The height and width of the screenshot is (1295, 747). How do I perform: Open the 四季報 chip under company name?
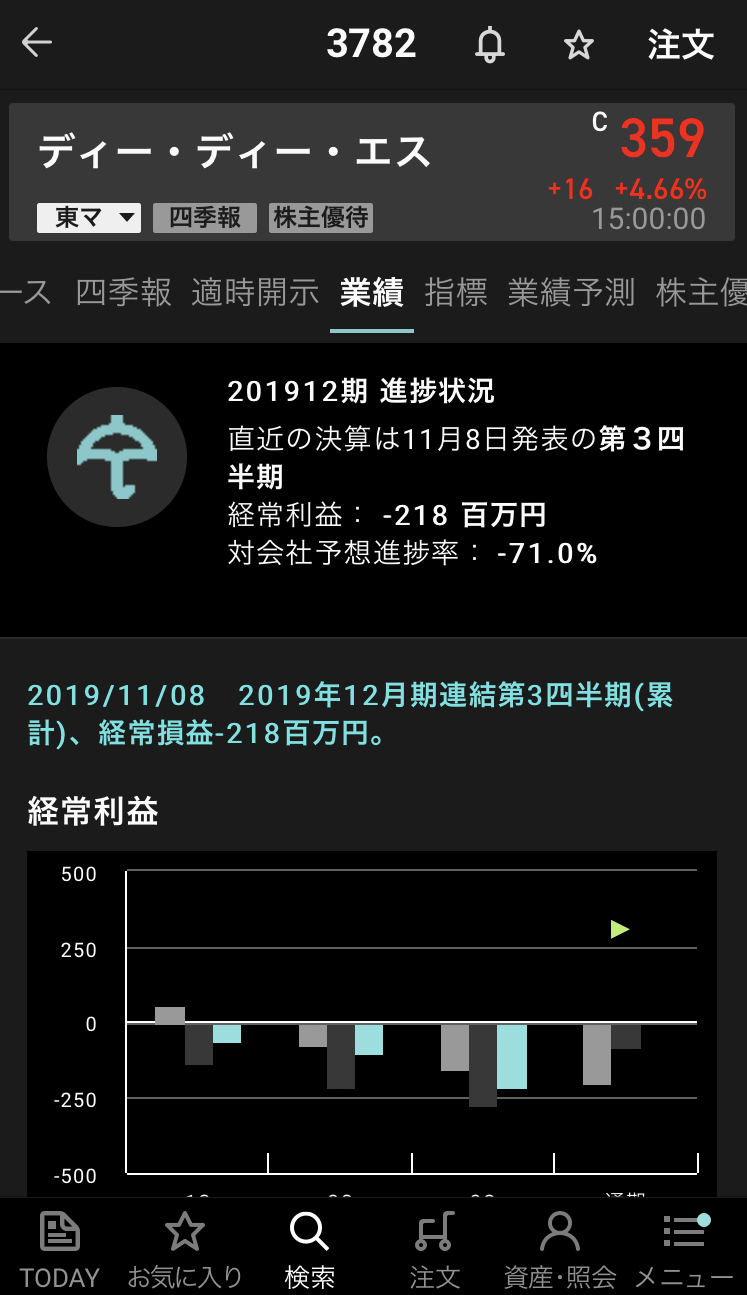(x=205, y=218)
